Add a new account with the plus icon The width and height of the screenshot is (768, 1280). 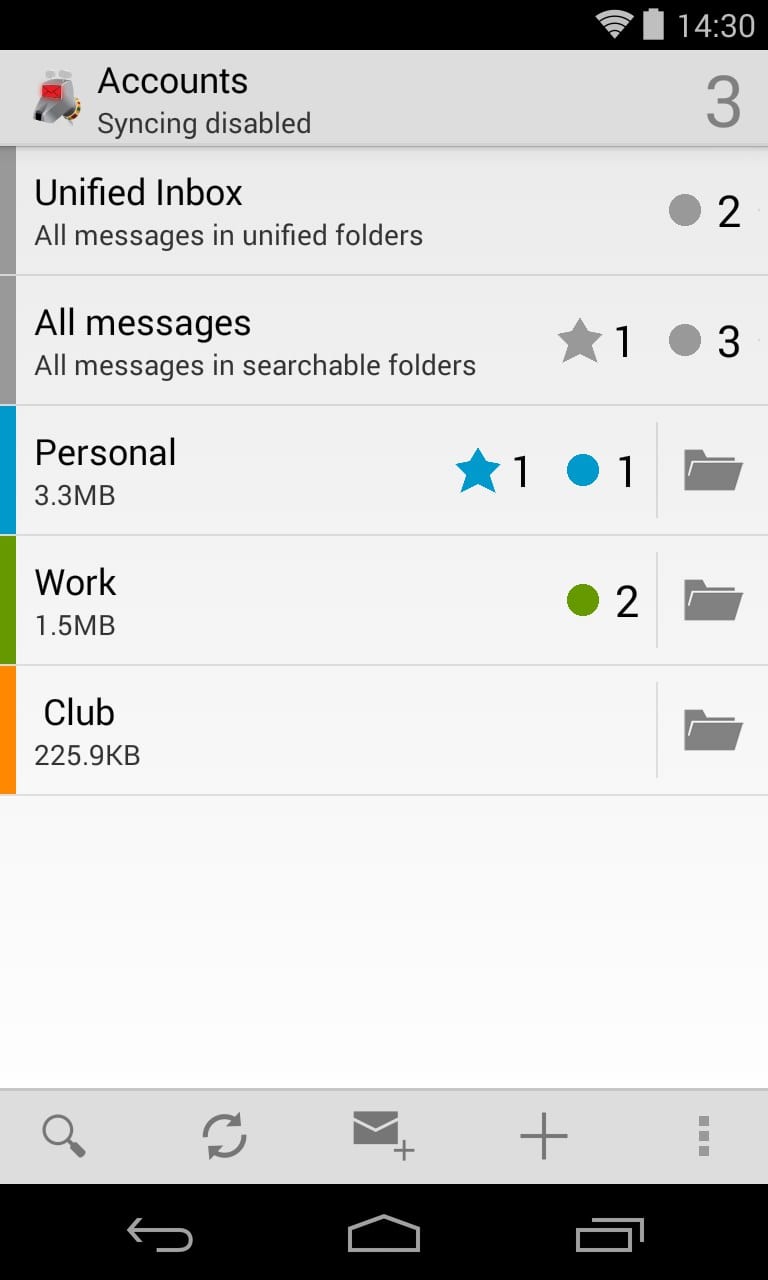click(x=544, y=1137)
